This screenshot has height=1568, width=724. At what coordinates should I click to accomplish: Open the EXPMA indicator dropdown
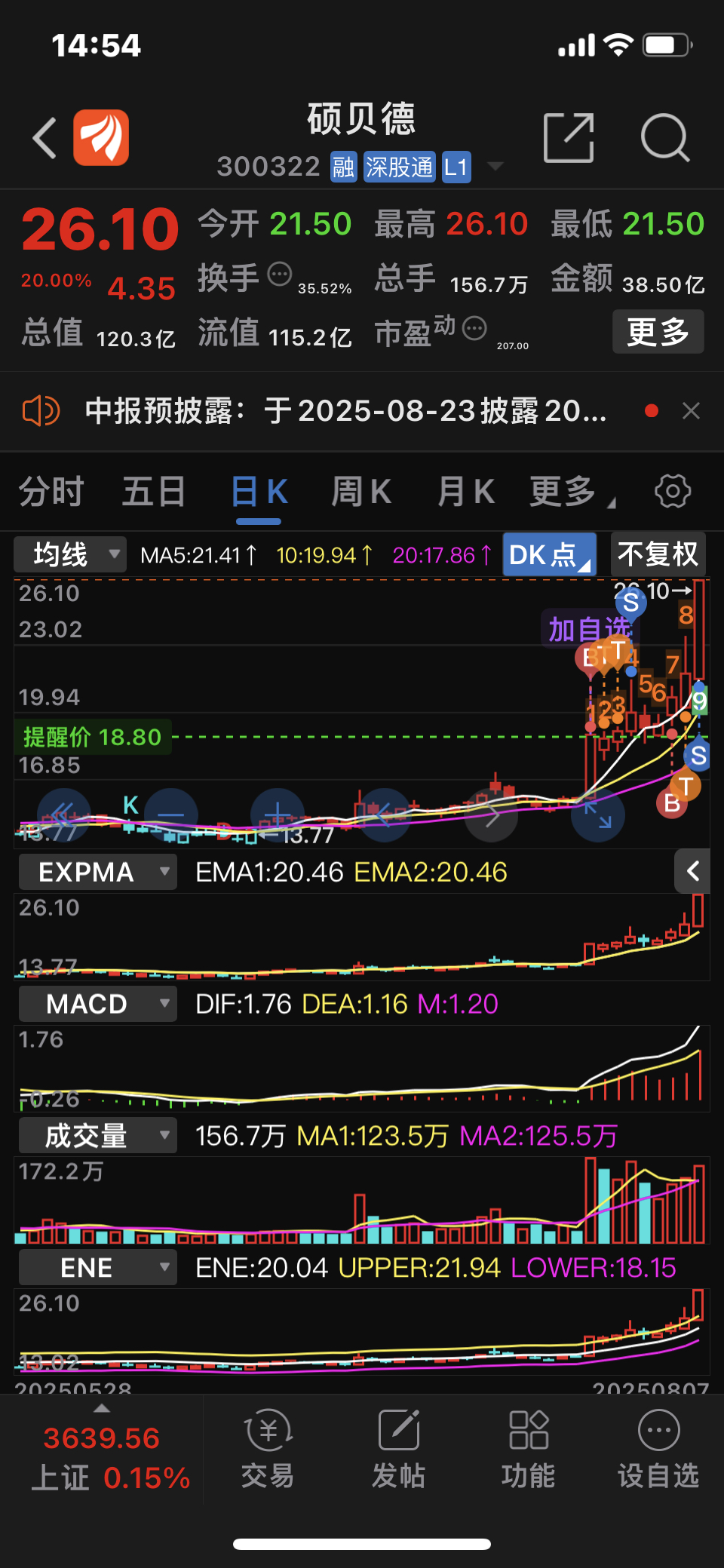point(98,872)
